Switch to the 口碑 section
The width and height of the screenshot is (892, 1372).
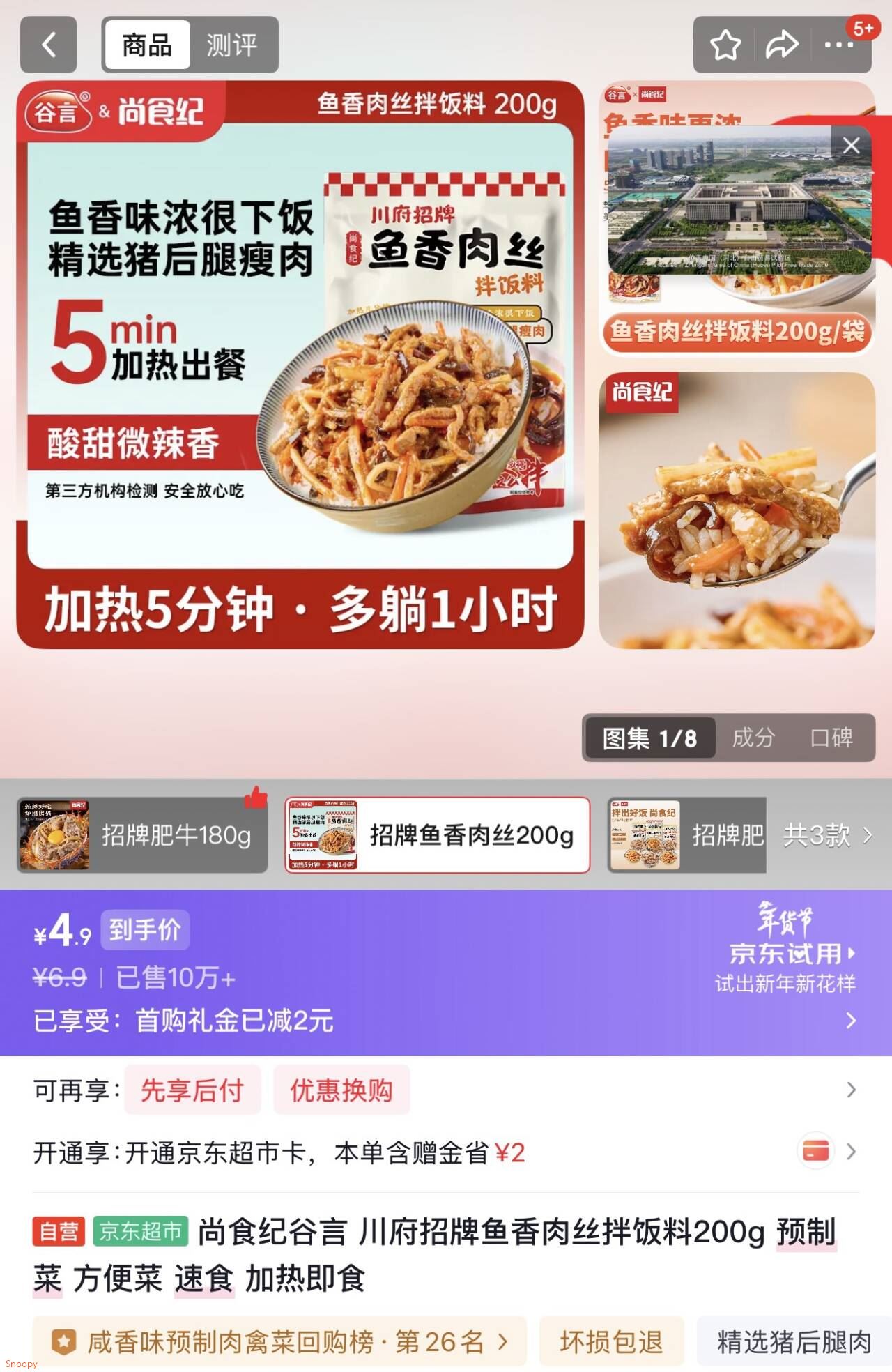coord(831,738)
